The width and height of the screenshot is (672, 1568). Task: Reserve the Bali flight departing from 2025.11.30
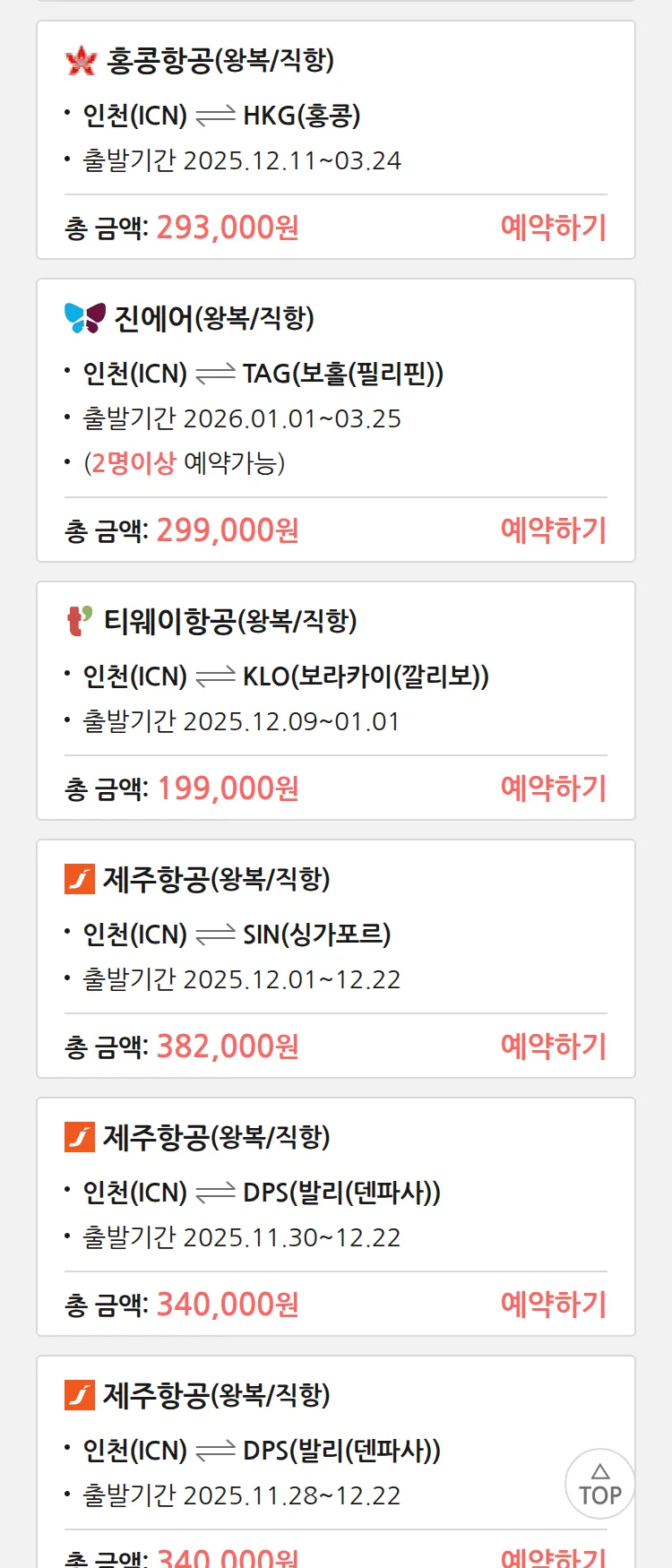click(x=553, y=1305)
